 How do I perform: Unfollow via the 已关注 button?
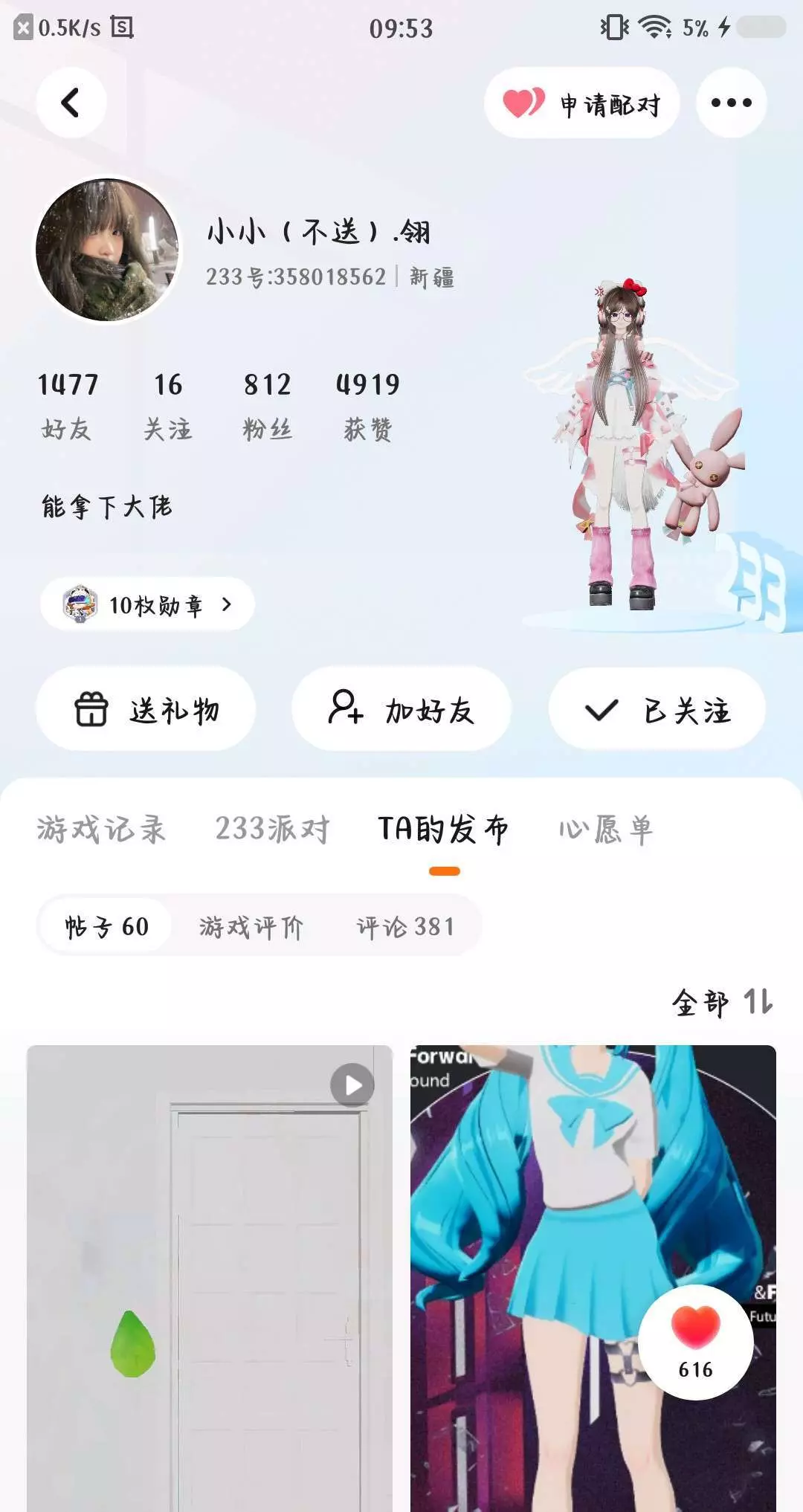coord(657,709)
